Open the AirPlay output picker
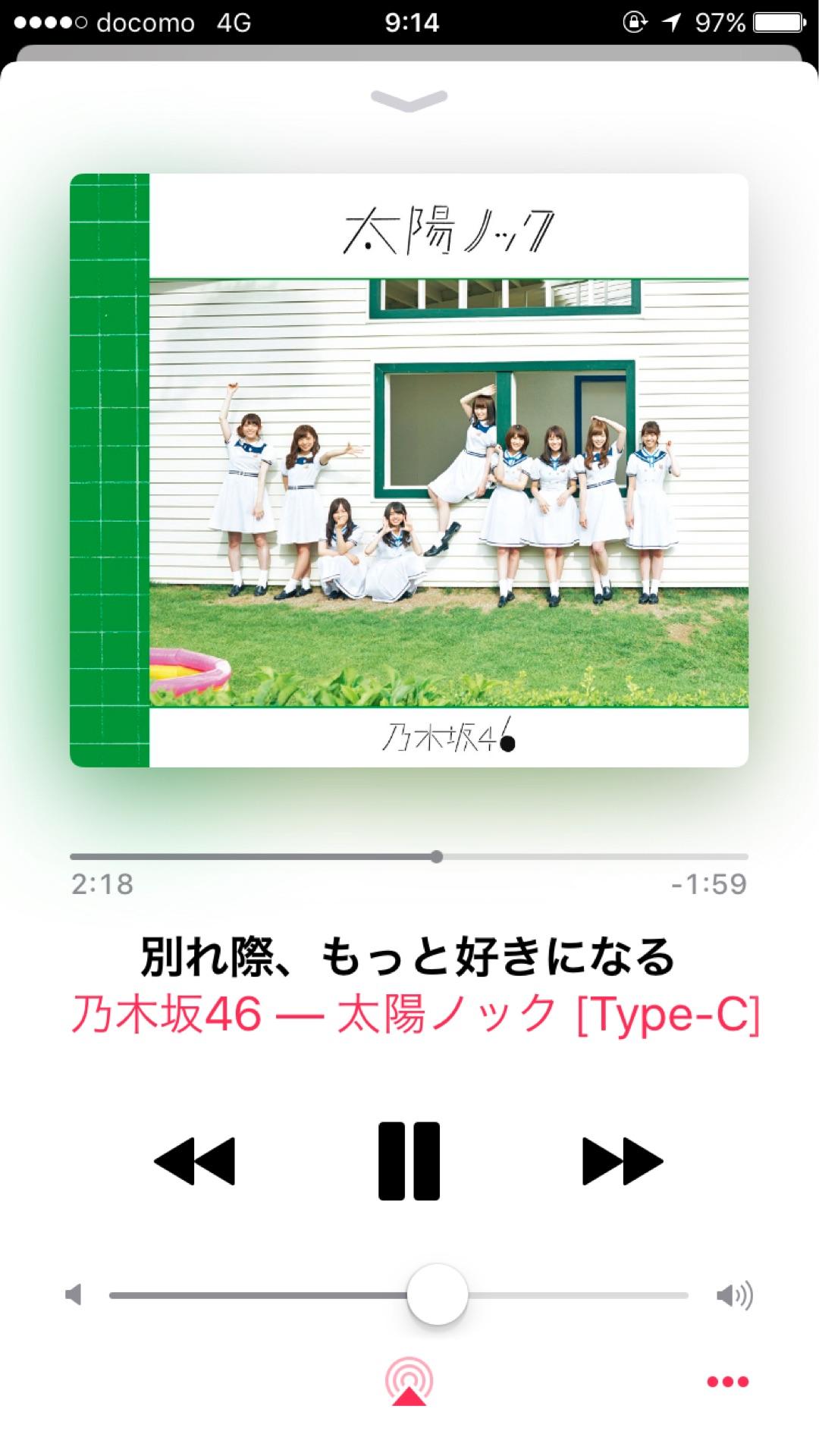 coord(409,1382)
